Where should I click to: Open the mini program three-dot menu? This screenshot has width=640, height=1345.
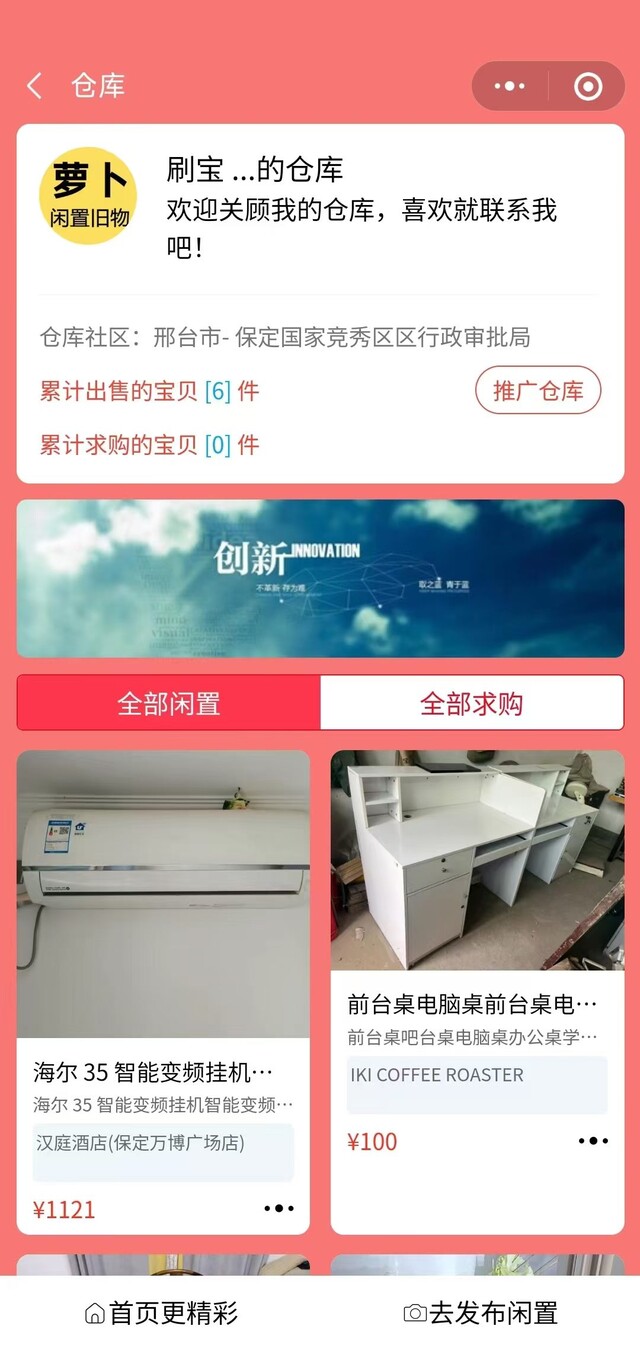[x=509, y=86]
